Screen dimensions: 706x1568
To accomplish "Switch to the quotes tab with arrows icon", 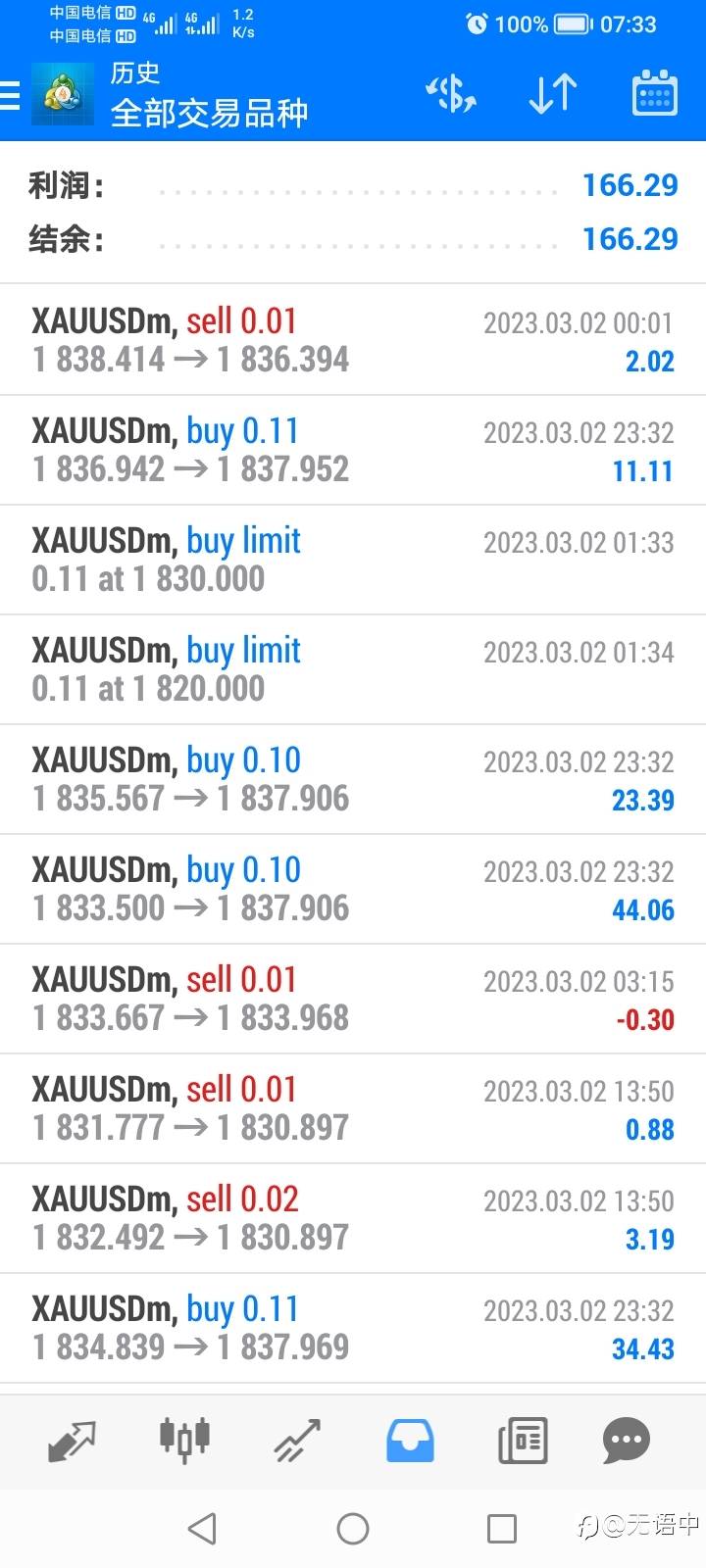I will [73, 1441].
